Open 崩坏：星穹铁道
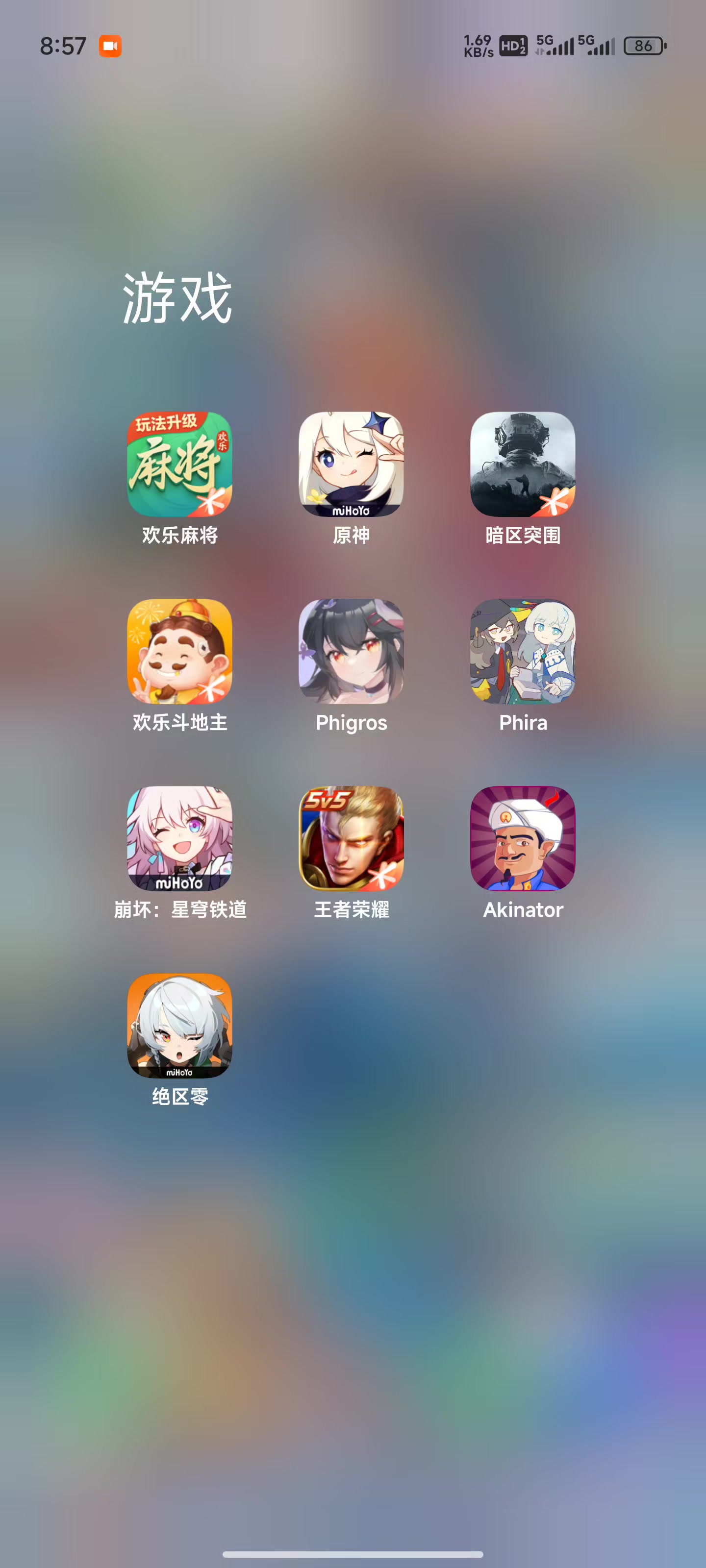This screenshot has height=1568, width=706. 180,839
